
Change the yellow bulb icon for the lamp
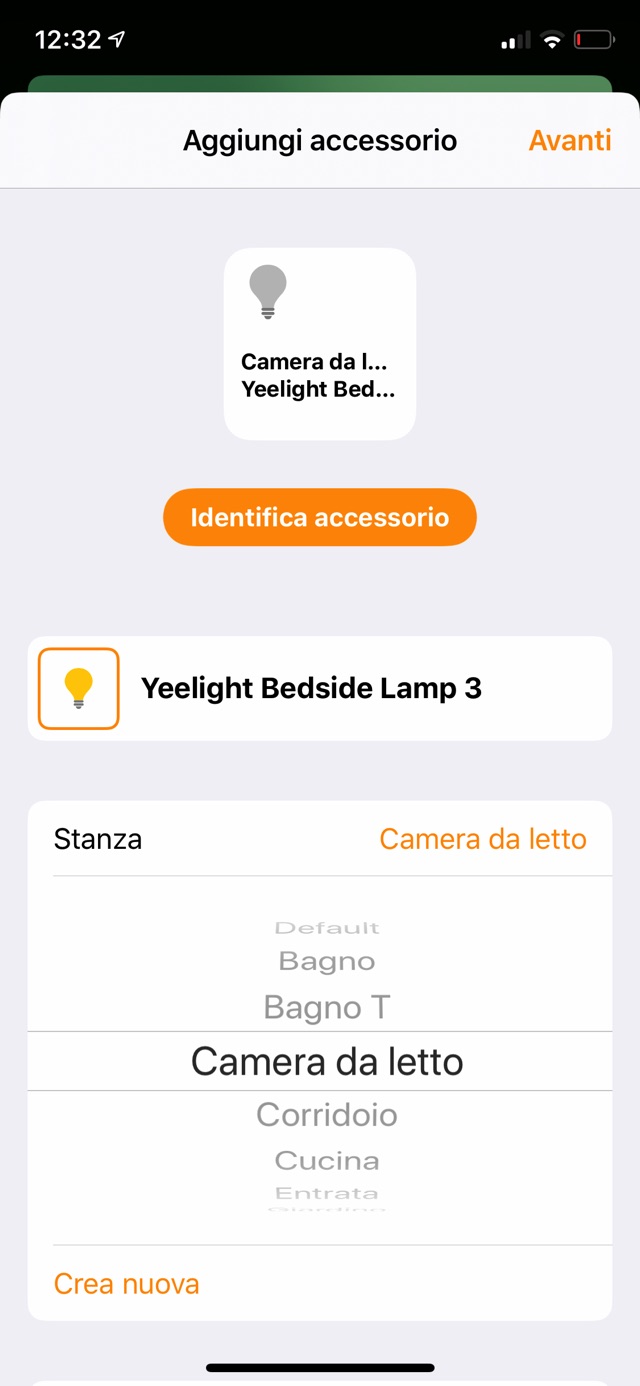(78, 689)
